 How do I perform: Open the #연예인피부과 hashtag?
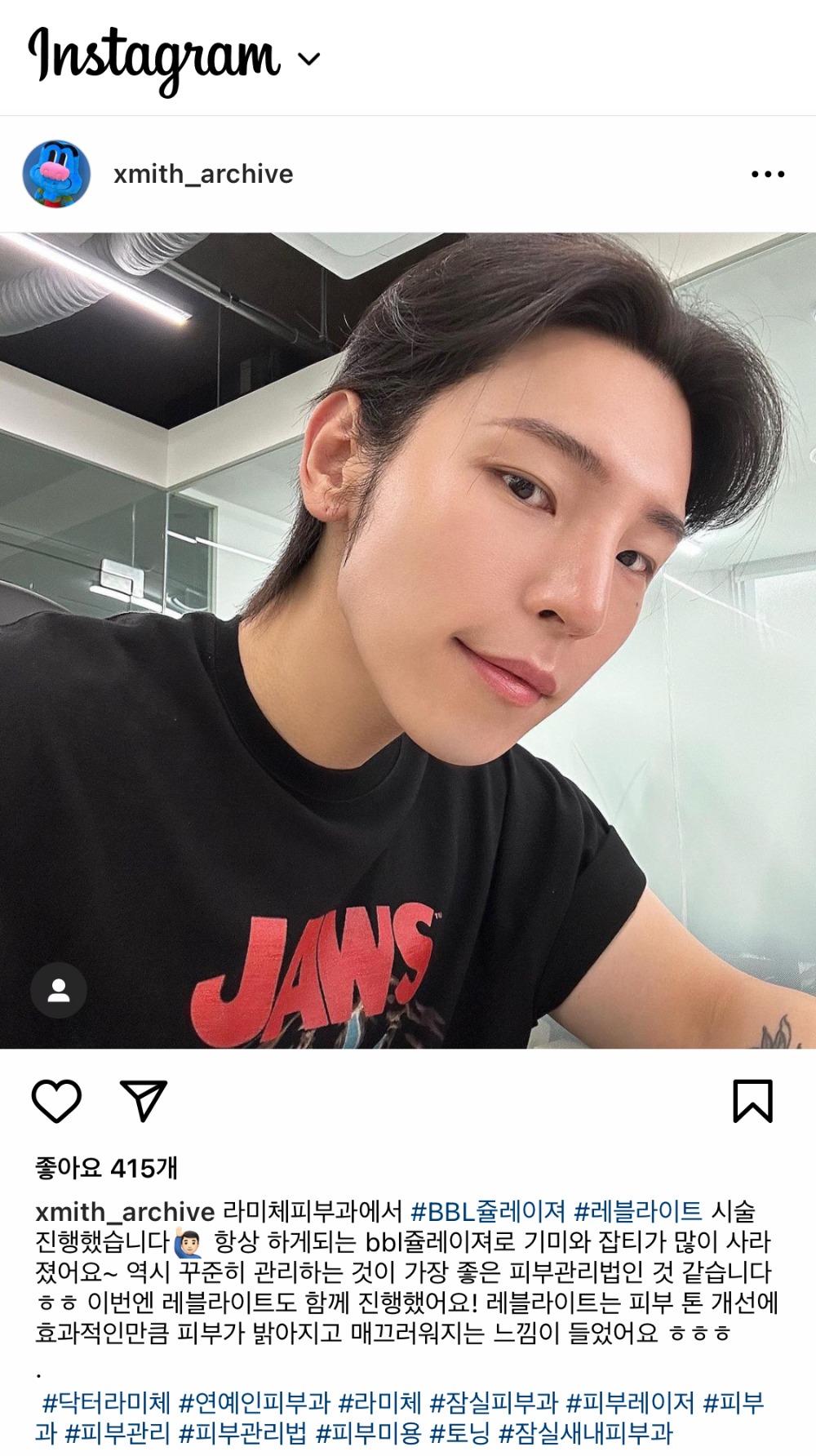pyautogui.click(x=254, y=1403)
